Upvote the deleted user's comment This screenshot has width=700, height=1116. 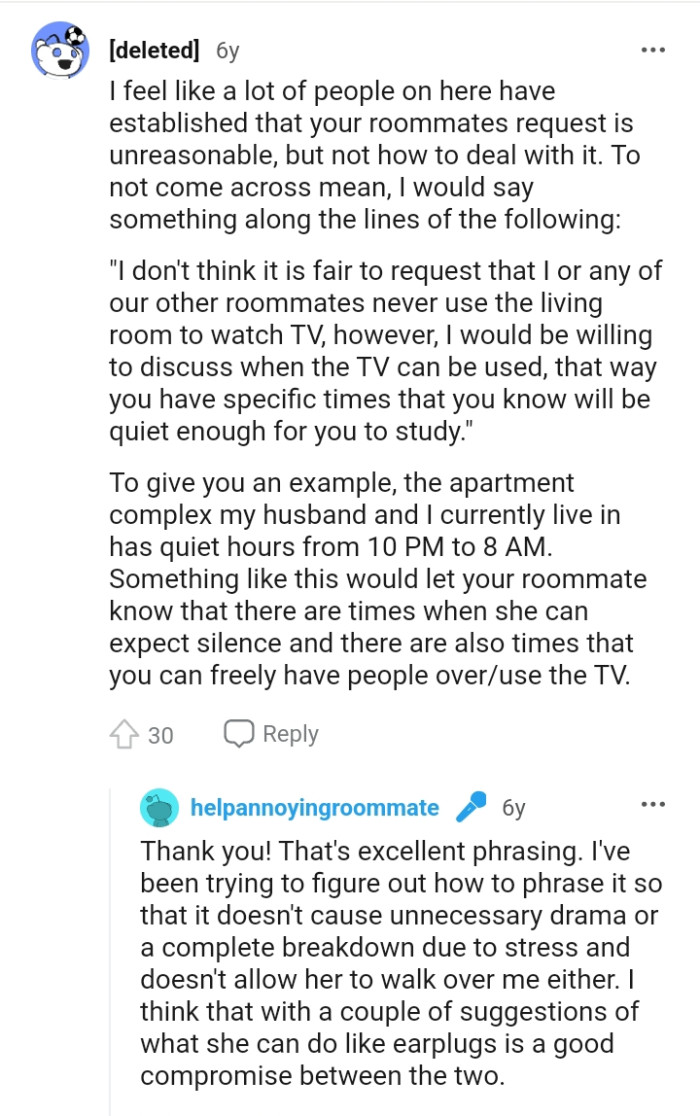point(125,735)
